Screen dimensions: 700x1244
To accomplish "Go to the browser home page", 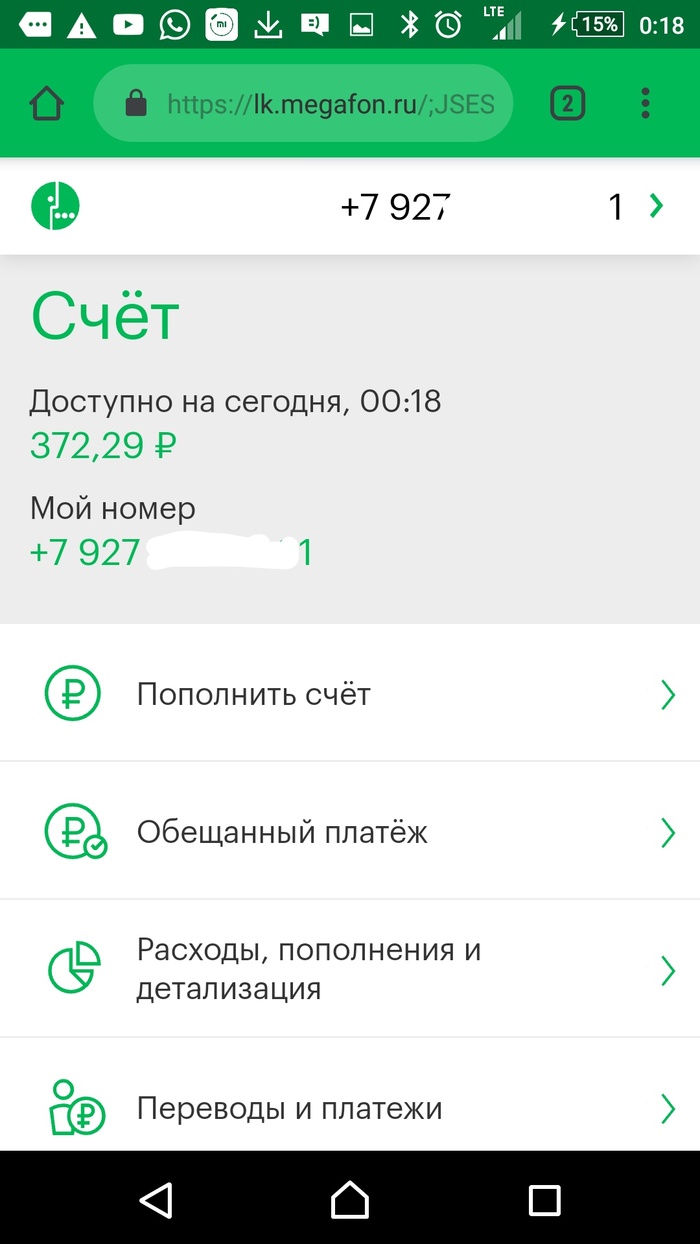I will coord(47,103).
